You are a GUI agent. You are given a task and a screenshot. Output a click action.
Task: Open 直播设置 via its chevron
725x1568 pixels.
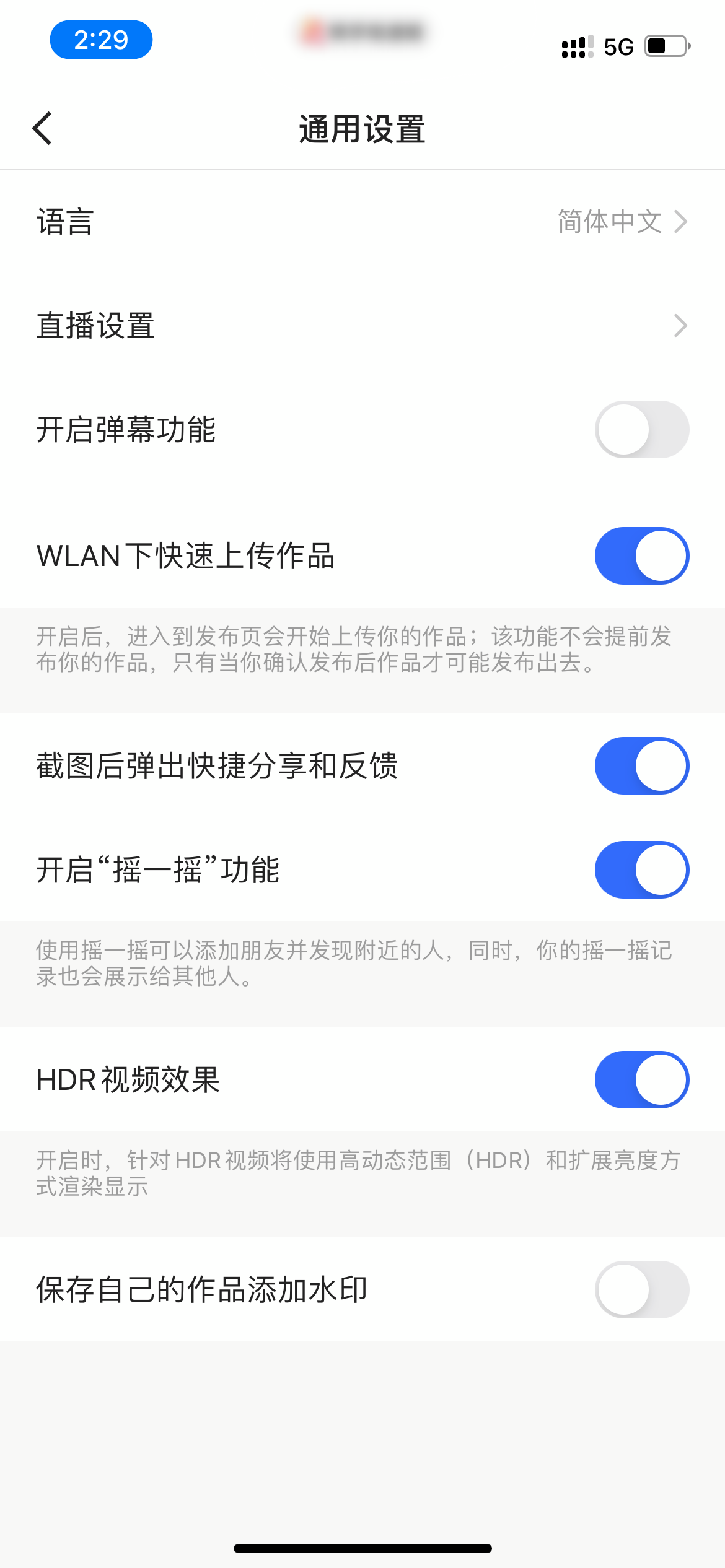pos(680,324)
